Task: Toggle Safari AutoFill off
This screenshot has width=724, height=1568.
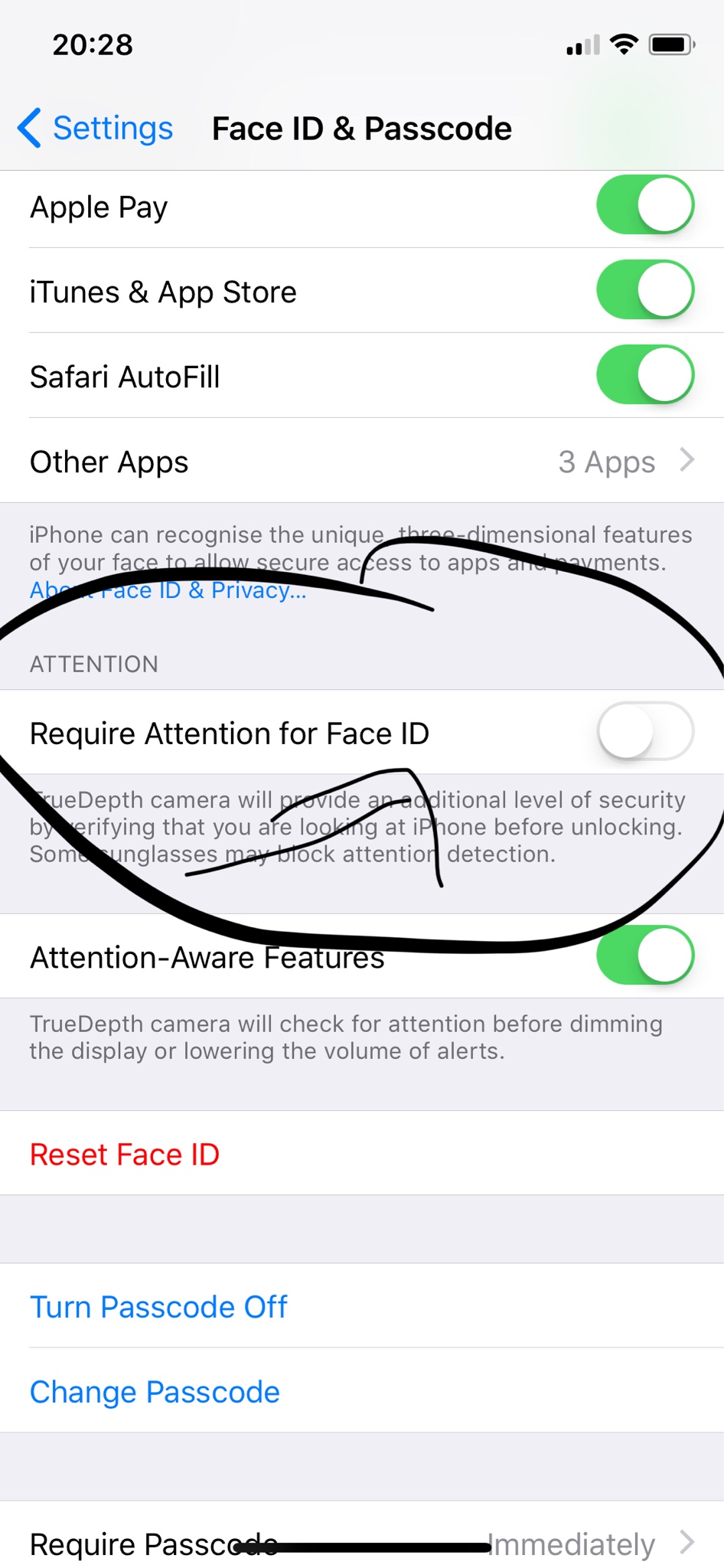Action: 644,375
